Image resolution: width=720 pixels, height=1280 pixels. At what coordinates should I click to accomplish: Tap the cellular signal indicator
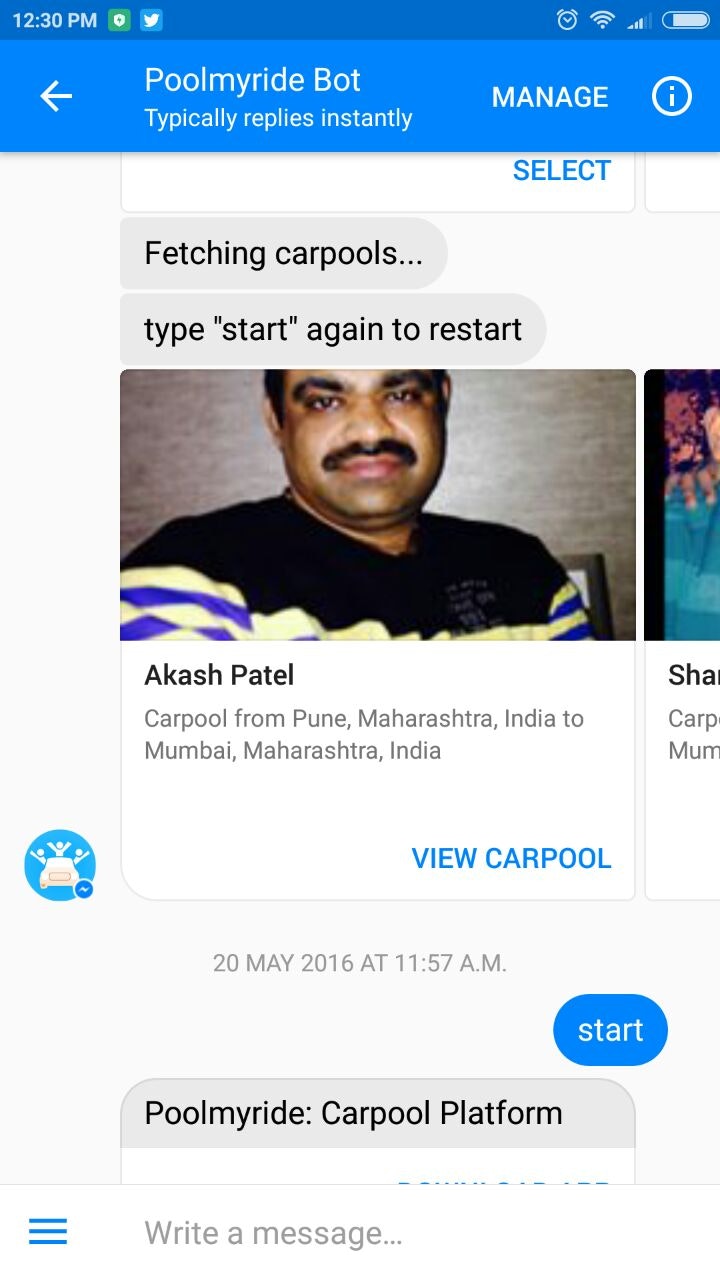(639, 18)
